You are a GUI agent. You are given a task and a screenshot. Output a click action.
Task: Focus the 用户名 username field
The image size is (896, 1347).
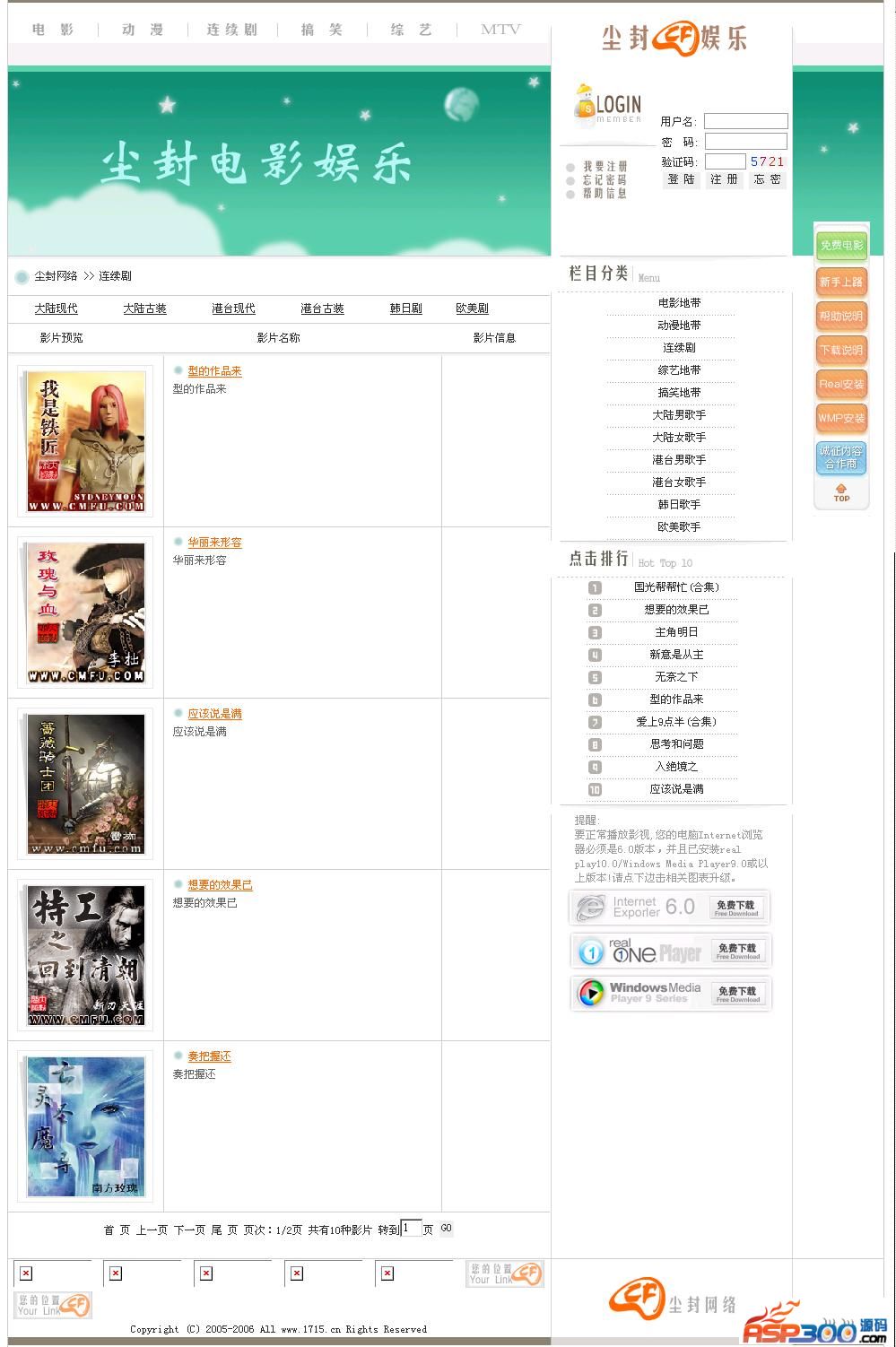click(x=745, y=121)
